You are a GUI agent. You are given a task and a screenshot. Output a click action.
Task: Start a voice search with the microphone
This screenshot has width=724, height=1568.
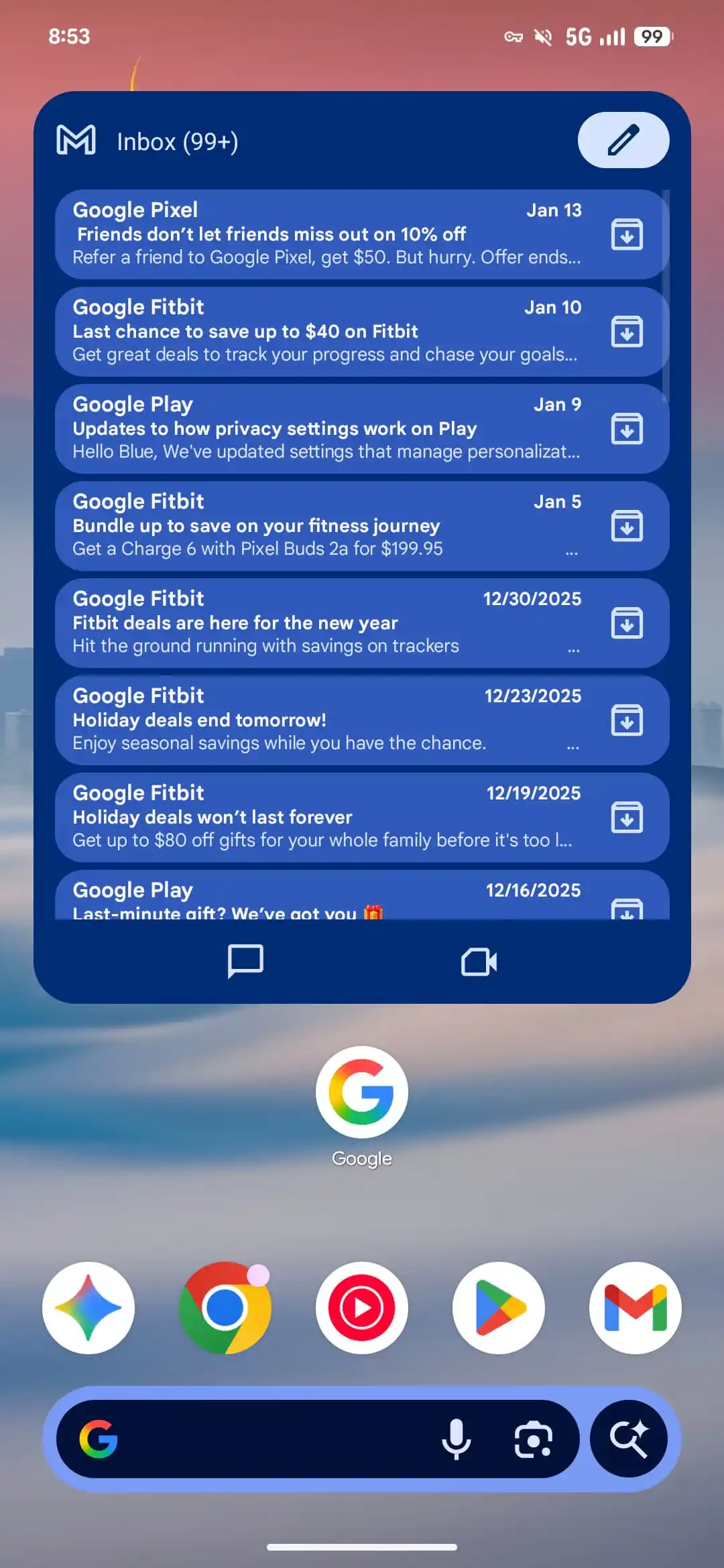(458, 1438)
